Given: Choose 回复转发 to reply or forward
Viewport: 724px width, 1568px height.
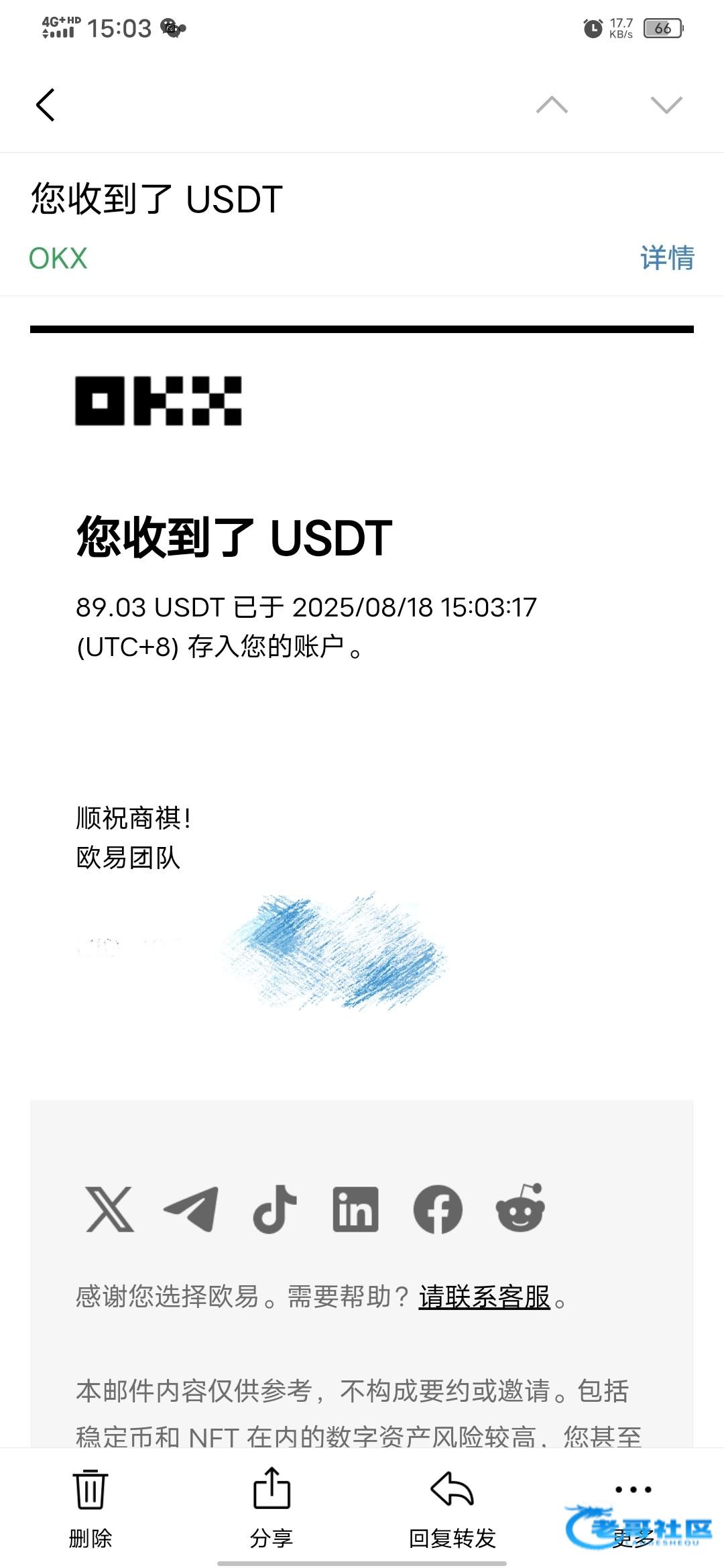Looking at the screenshot, I should pos(452,1508).
